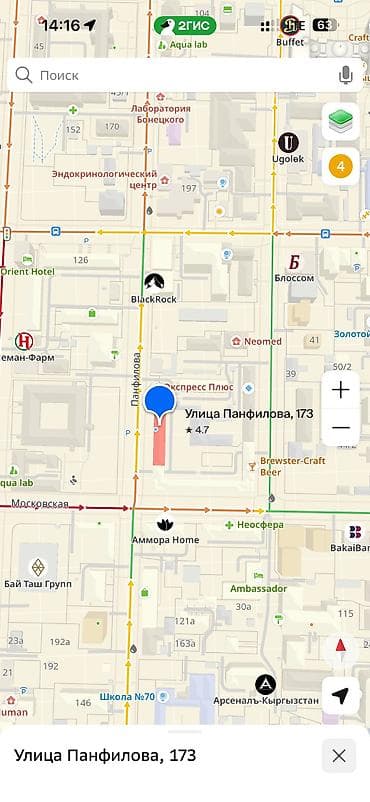The width and height of the screenshot is (370, 802).
Task: Start voice search with the microphone
Action: tap(346, 75)
